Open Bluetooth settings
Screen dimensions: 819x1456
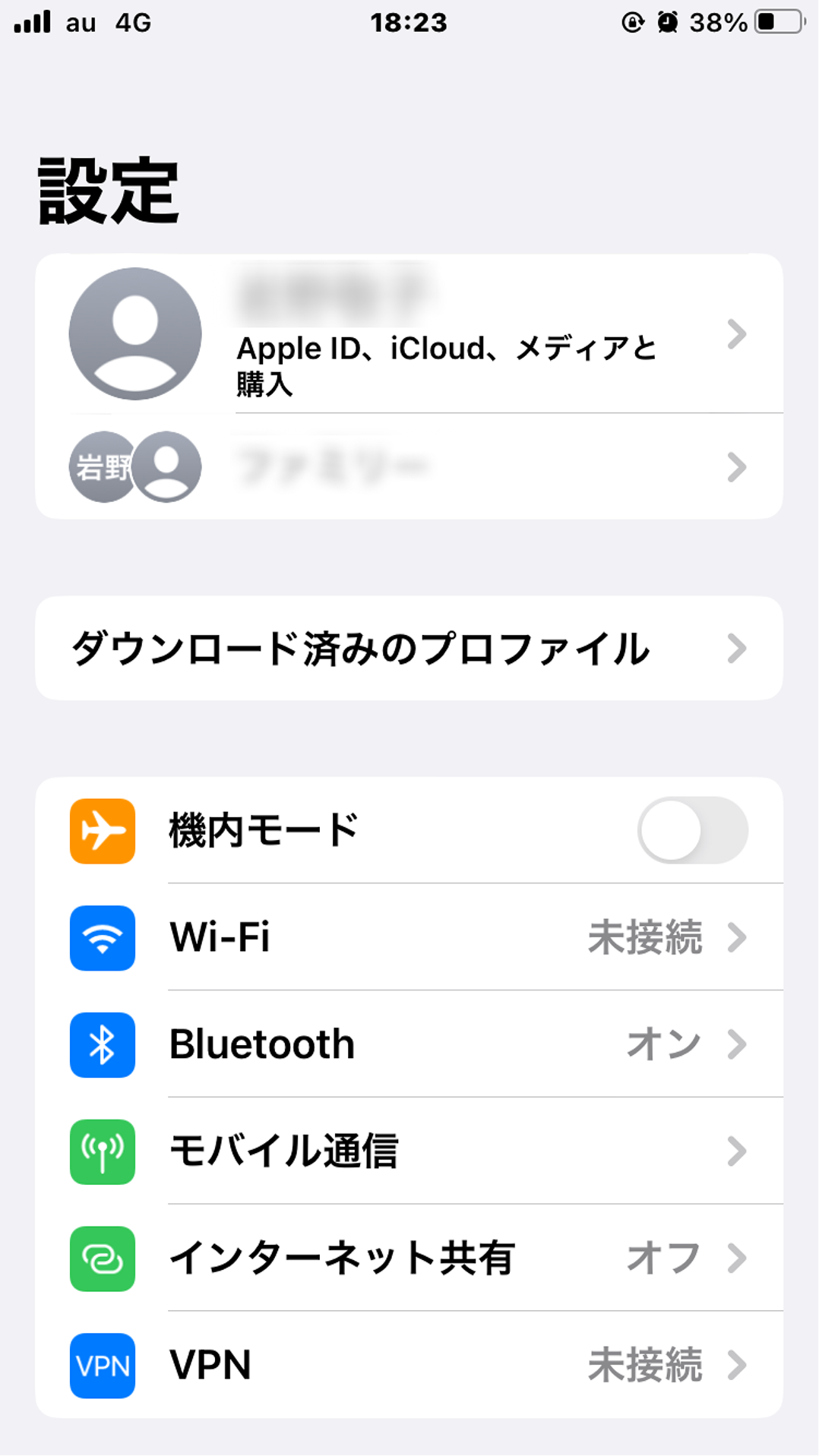[x=409, y=1044]
